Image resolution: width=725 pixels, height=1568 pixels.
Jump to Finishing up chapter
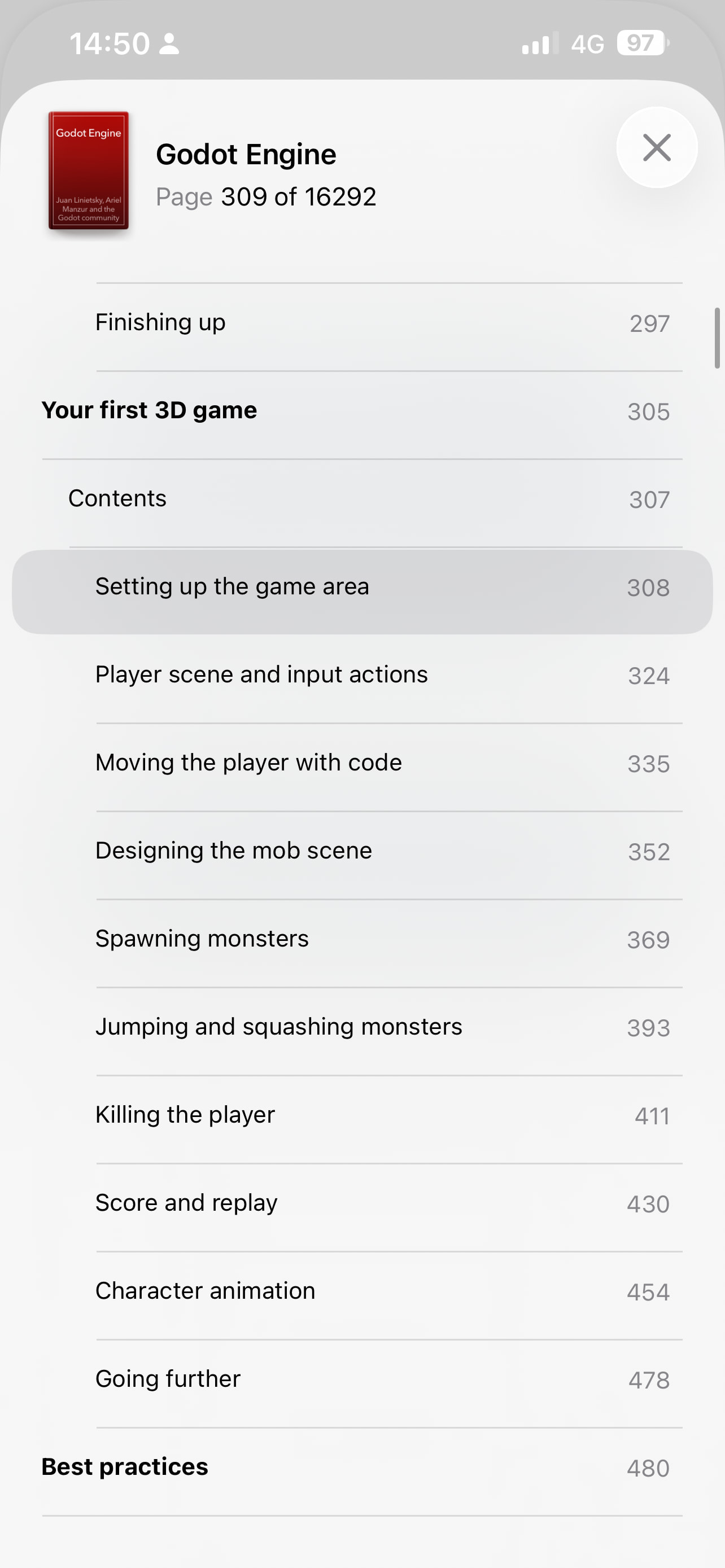(362, 323)
